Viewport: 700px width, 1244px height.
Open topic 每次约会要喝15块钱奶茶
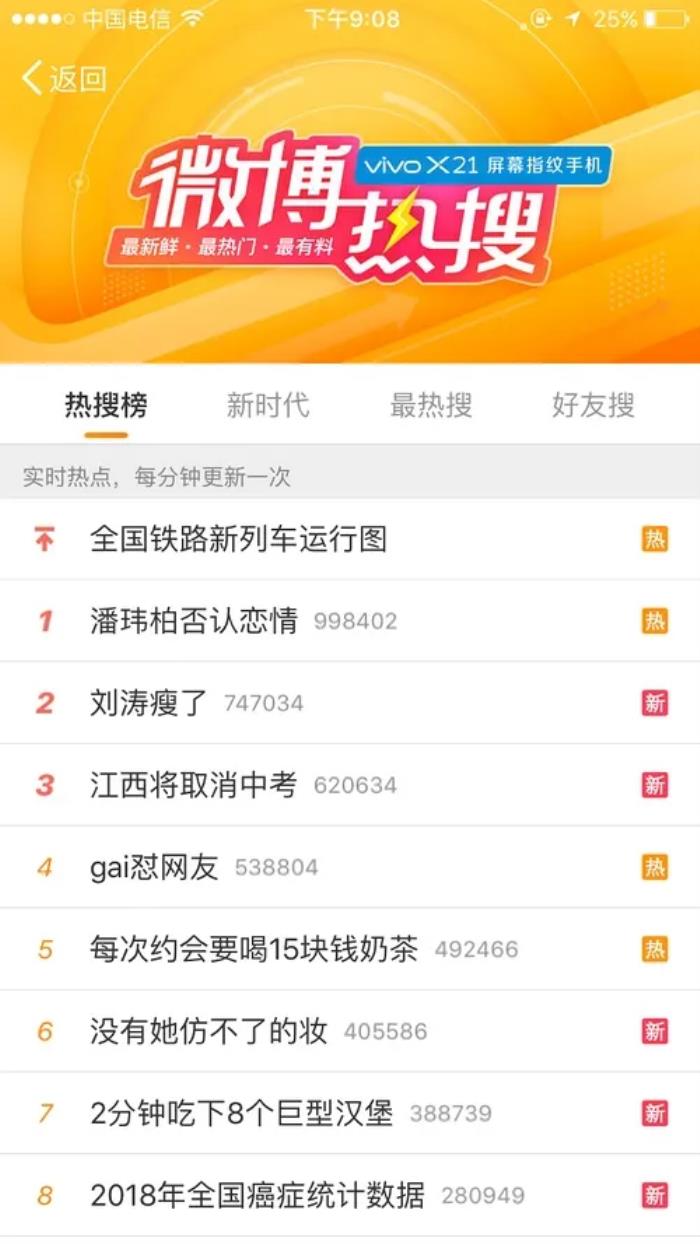tap(254, 949)
